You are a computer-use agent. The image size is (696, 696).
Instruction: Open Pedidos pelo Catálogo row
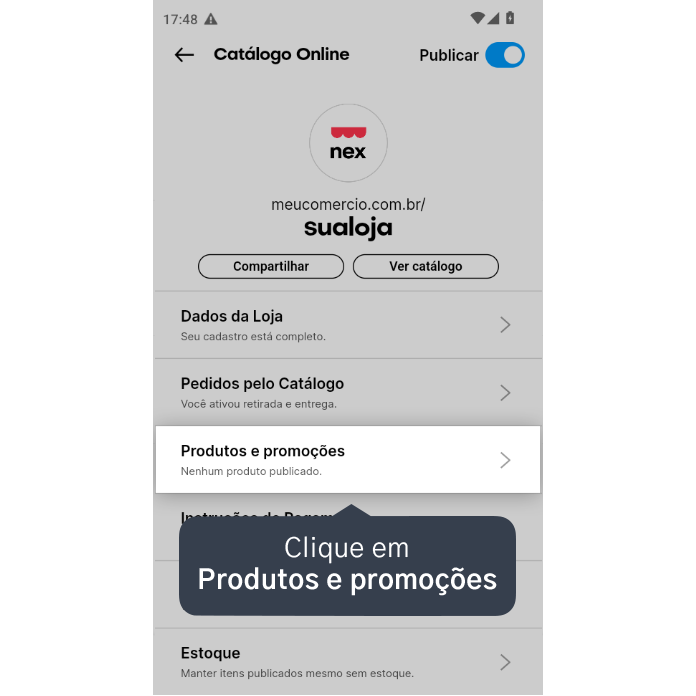[348, 392]
